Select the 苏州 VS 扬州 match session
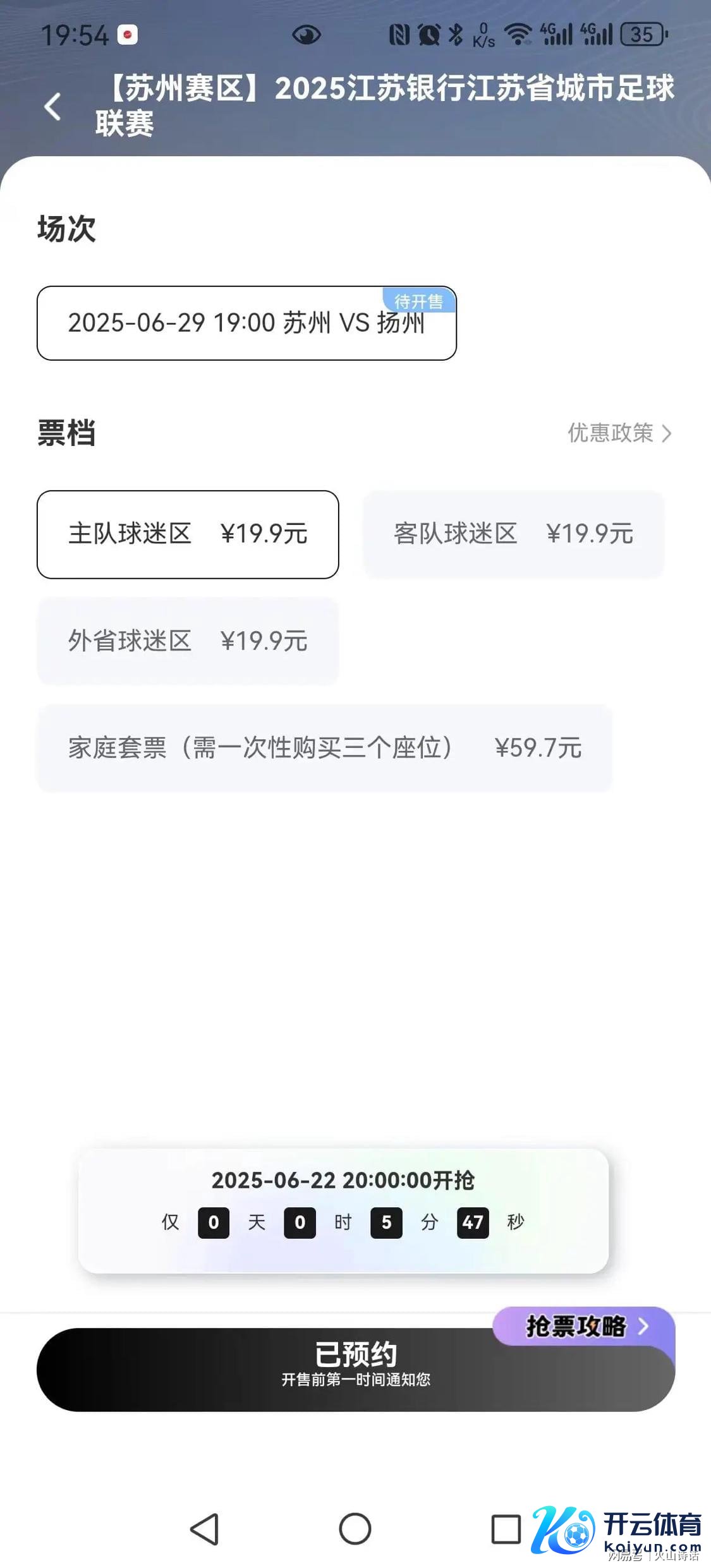 246,323
